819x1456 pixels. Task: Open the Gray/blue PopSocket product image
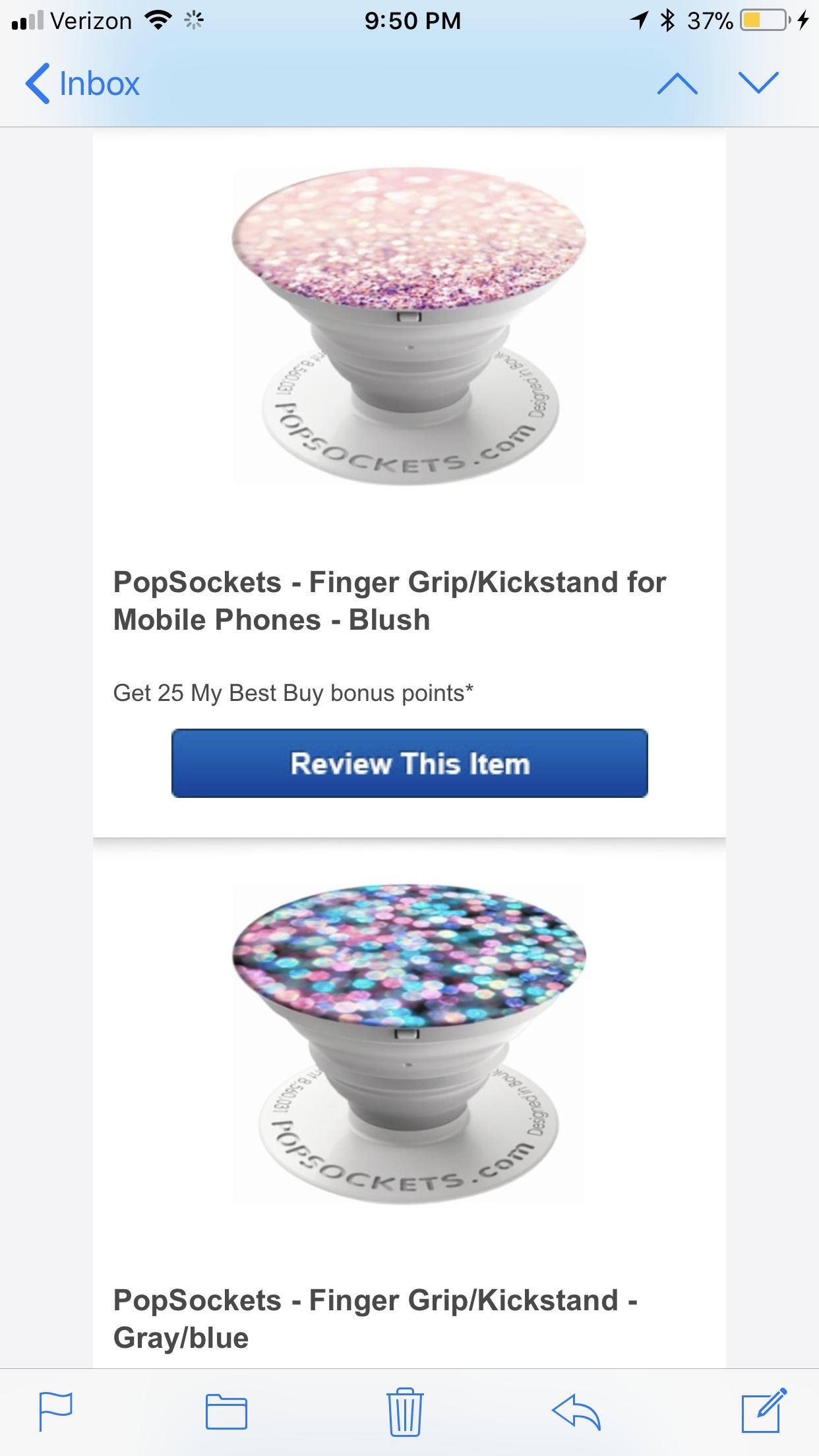409,1043
